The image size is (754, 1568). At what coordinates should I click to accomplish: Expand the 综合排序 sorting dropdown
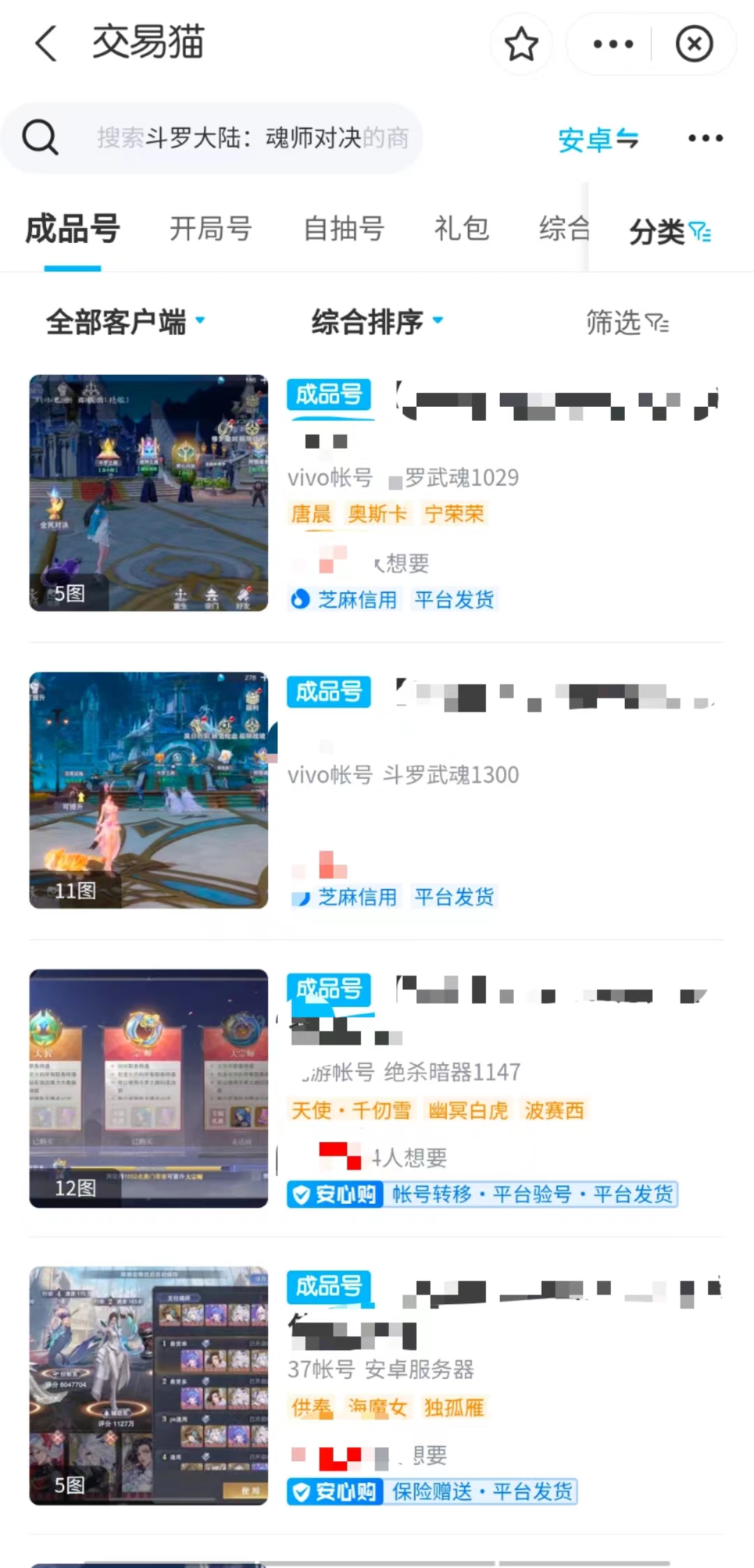pos(377,322)
